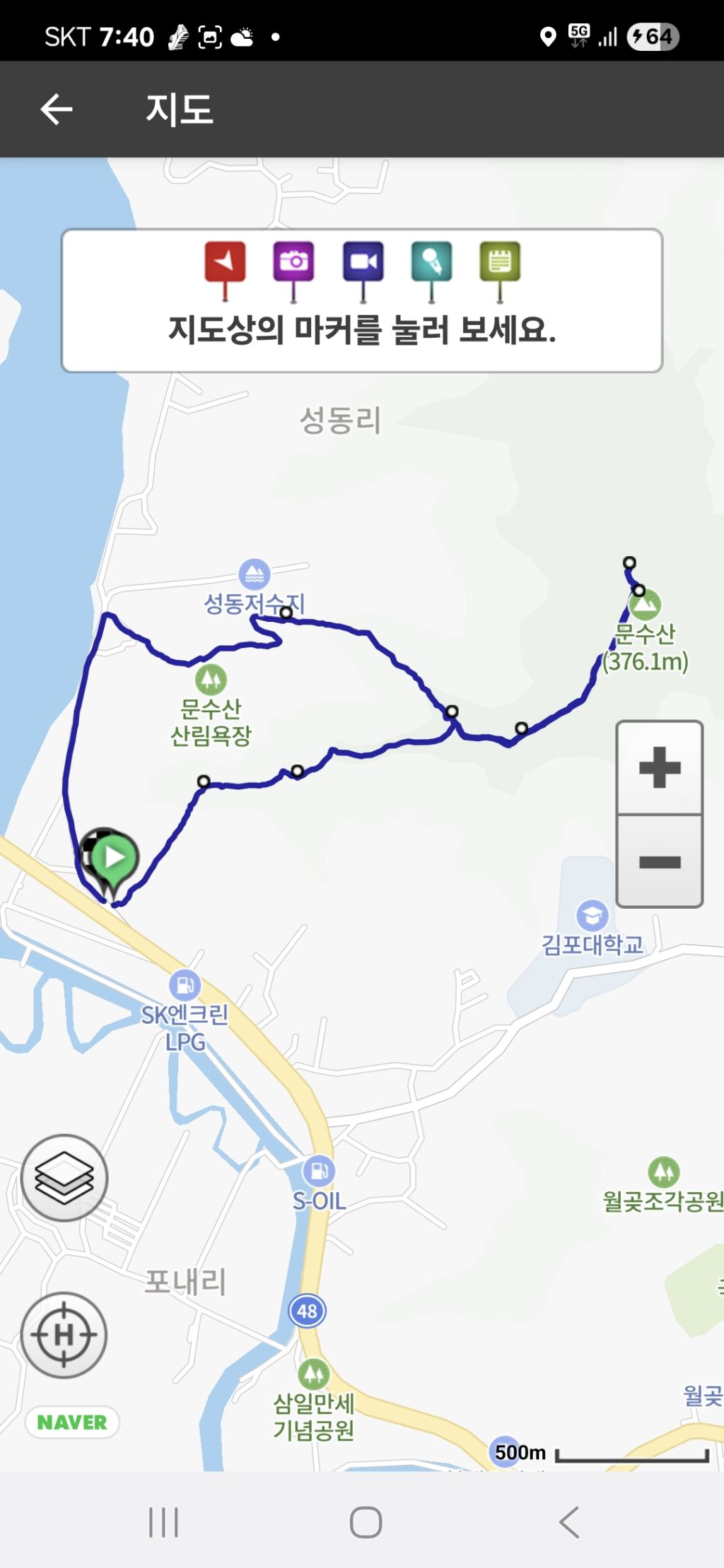Image resolution: width=724 pixels, height=1568 pixels.
Task: Open recent apps from navigation bar
Action: [x=163, y=1522]
